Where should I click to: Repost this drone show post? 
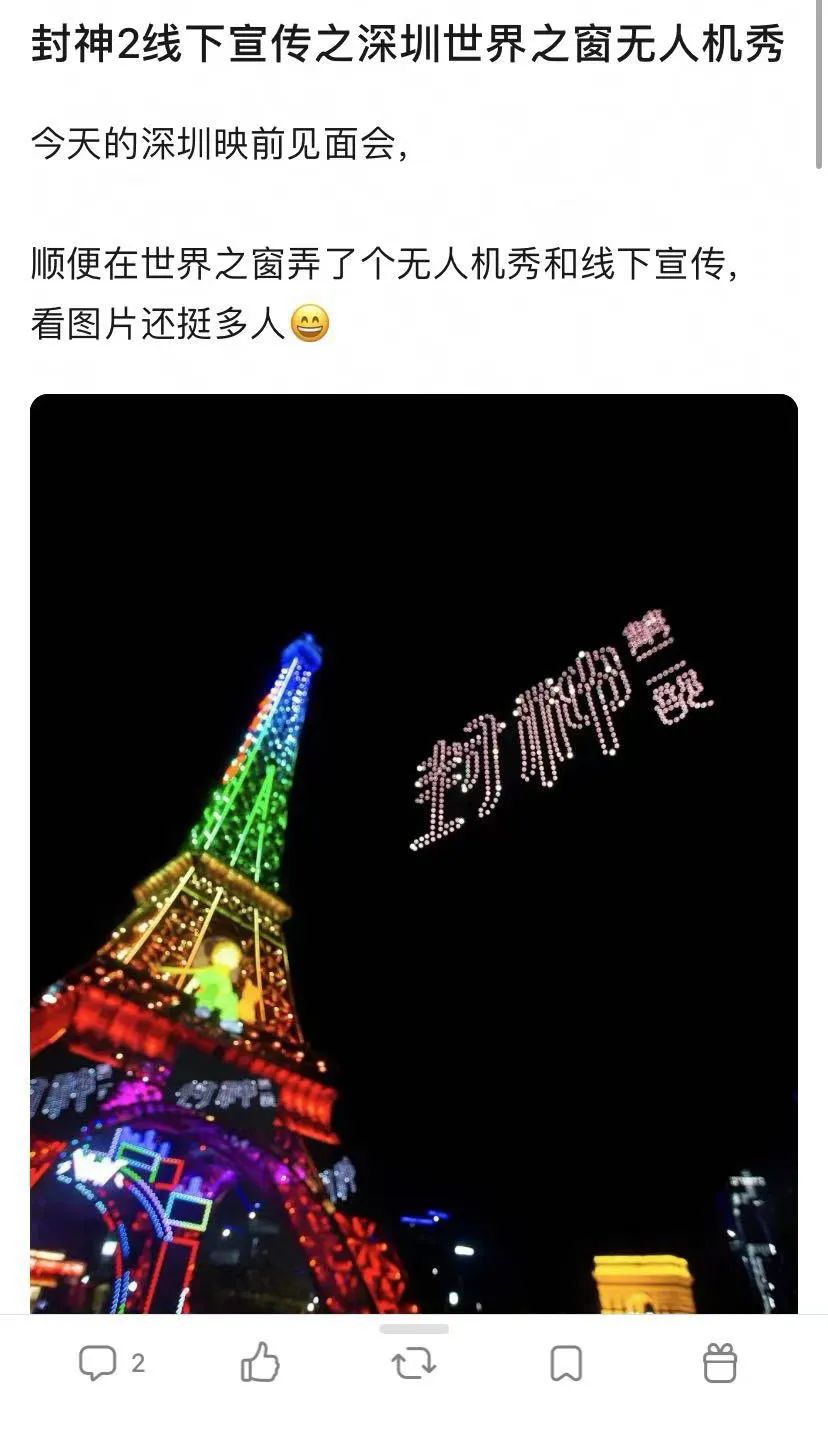414,1362
